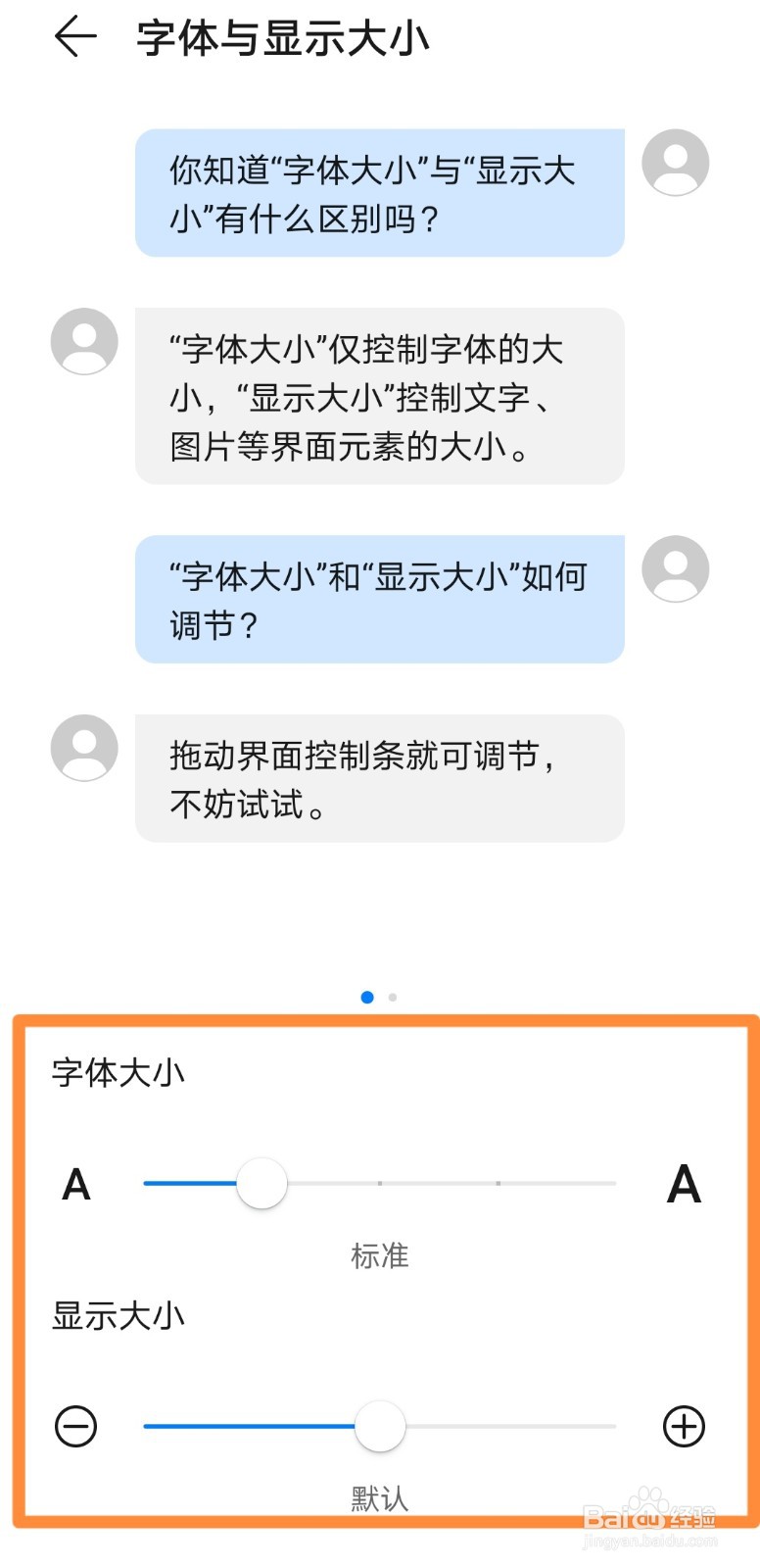This screenshot has height=1568, width=760.
Task: Expand the second preview page via its dot
Action: coord(392,997)
